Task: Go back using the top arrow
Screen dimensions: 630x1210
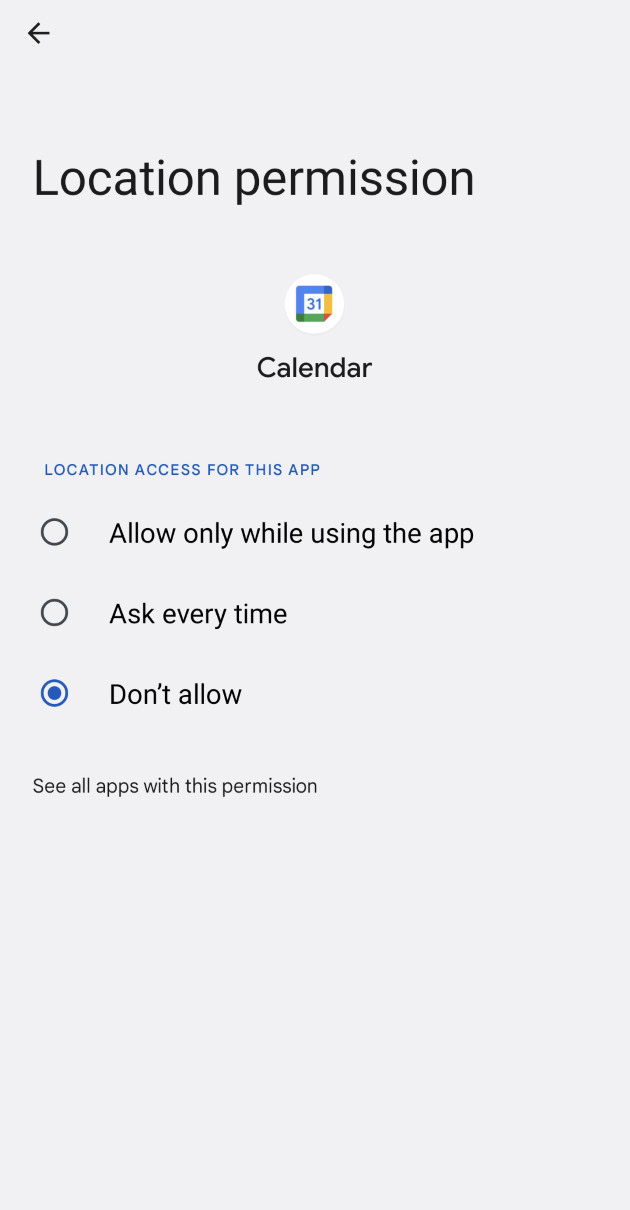Action: (38, 34)
